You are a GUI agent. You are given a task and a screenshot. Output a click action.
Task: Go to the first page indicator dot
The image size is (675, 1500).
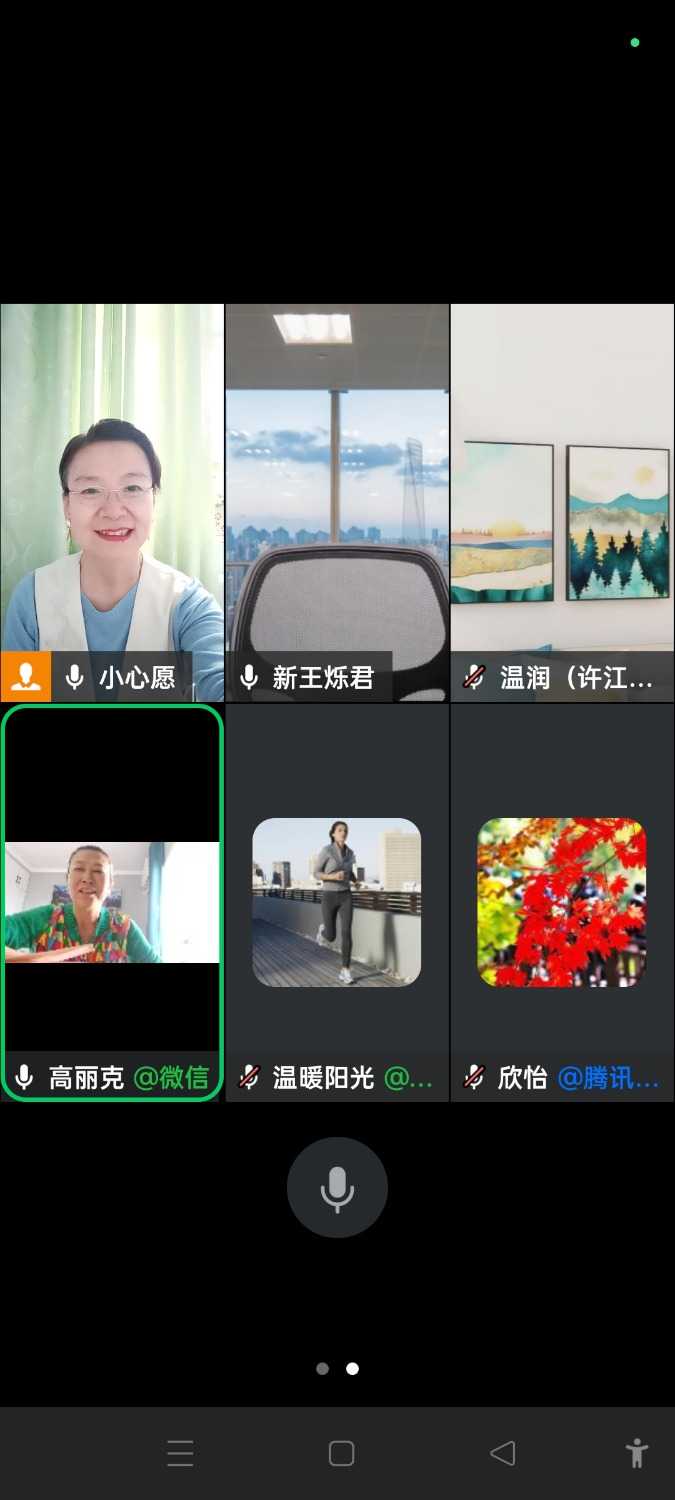point(322,1369)
